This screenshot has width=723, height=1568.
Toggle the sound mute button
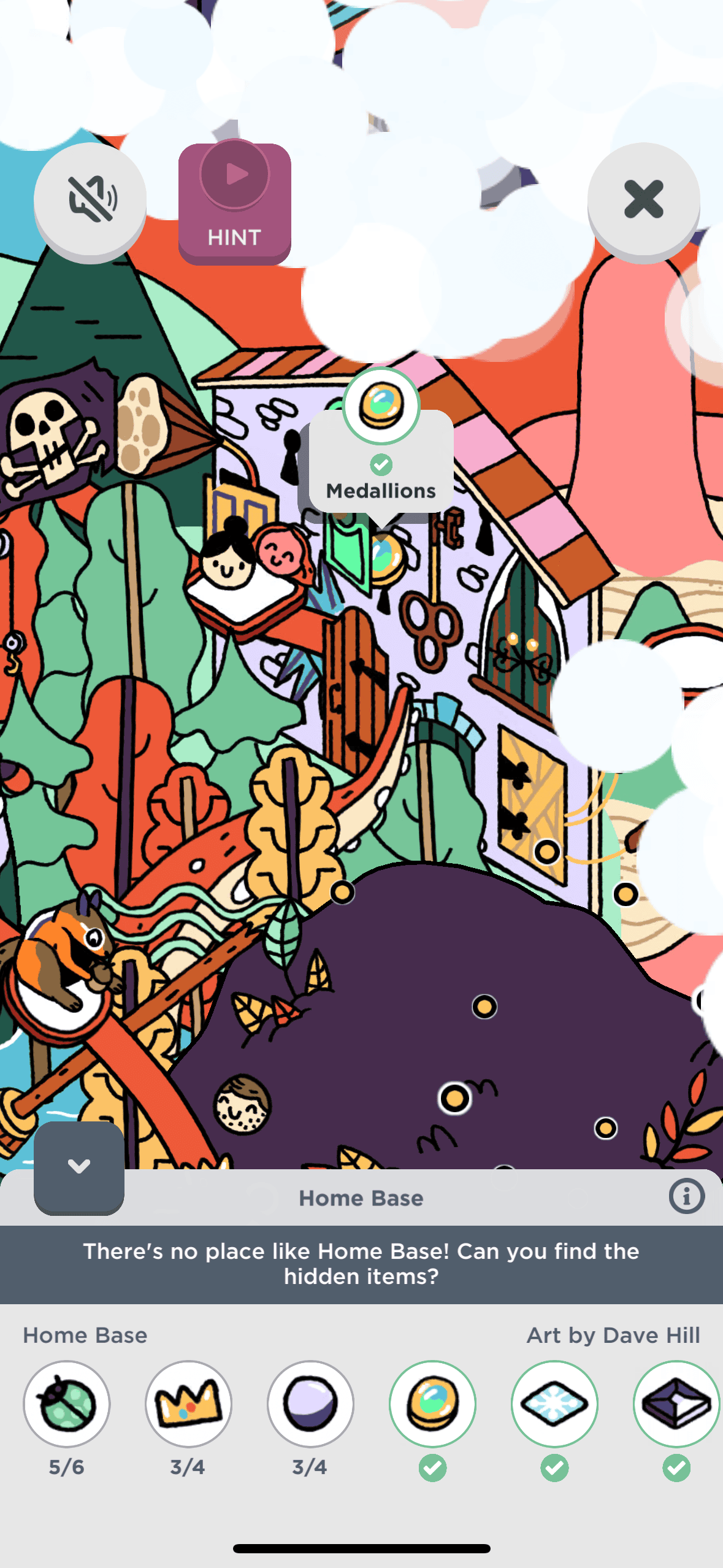(x=90, y=199)
